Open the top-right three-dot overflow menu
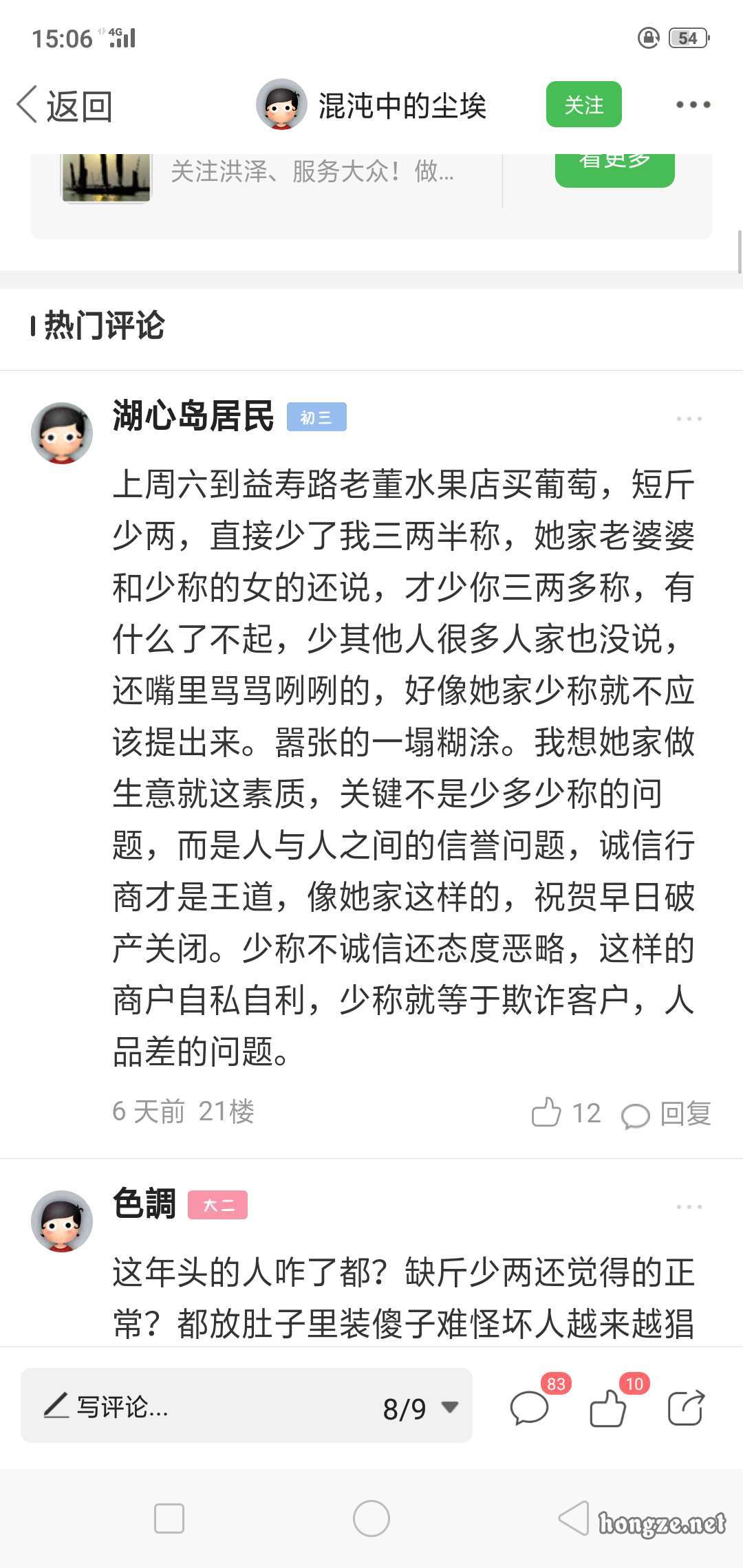The width and height of the screenshot is (743, 1568). click(693, 105)
